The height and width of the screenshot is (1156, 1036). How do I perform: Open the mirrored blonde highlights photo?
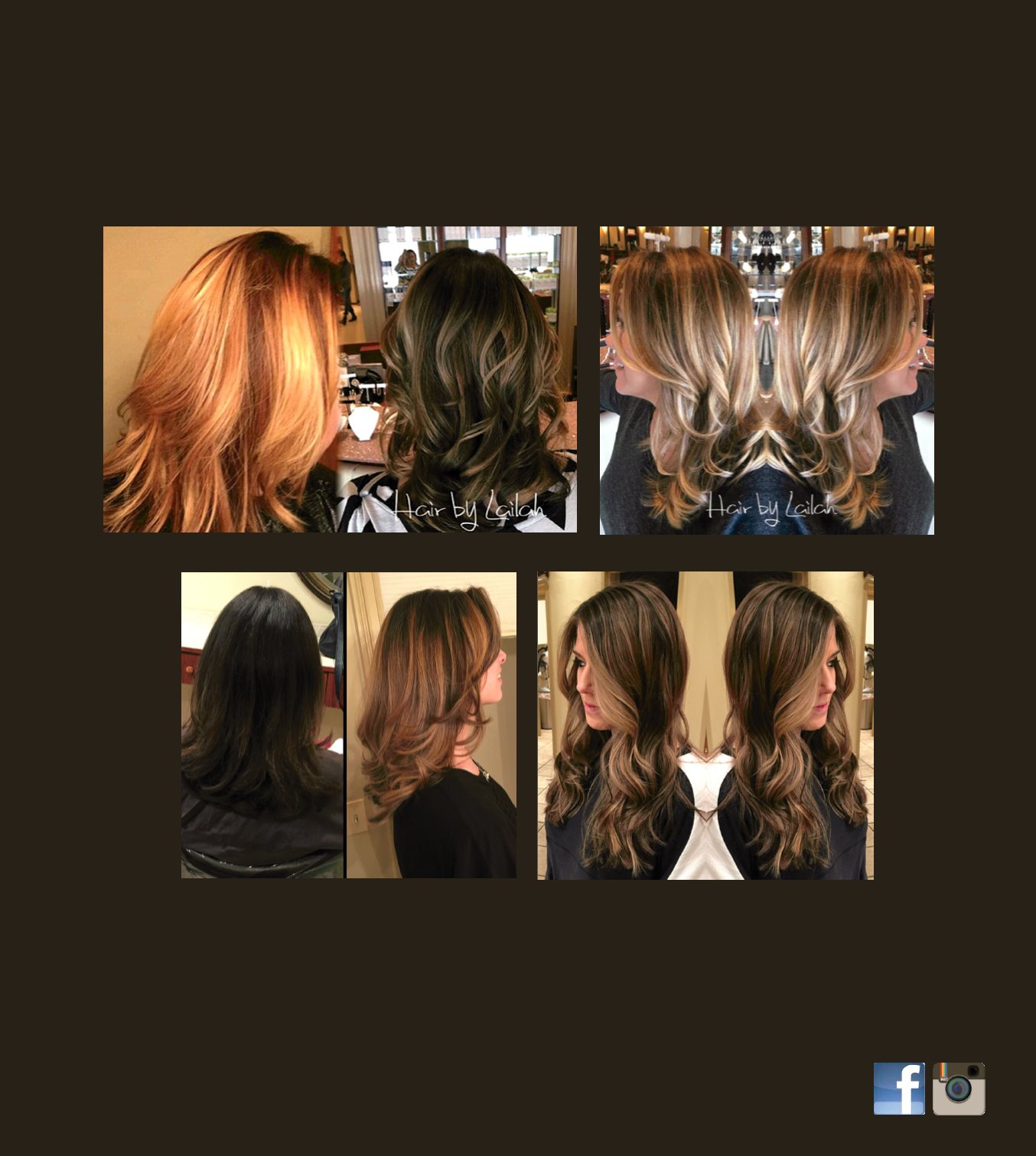pos(765,379)
